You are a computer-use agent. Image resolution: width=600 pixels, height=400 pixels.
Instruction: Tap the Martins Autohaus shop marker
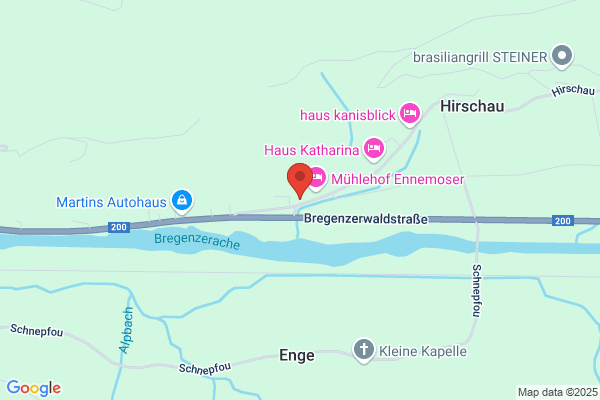pos(182,201)
